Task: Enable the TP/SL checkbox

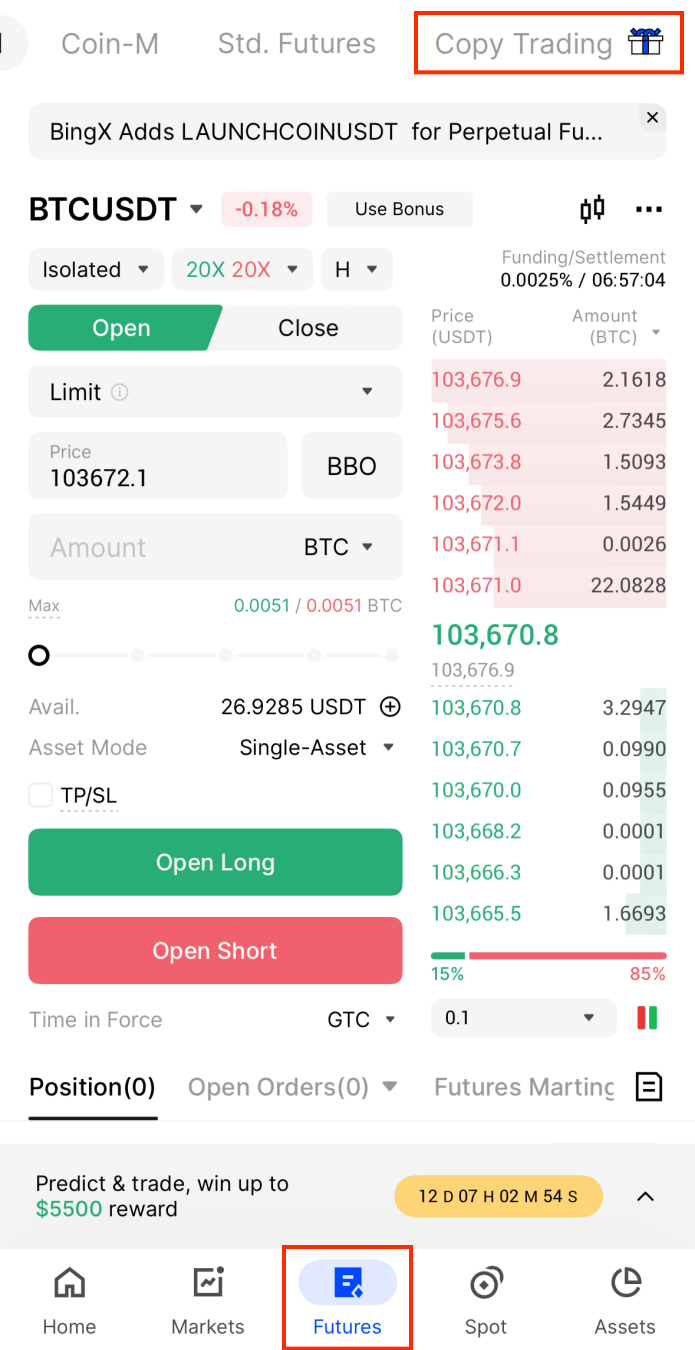Action: [41, 795]
